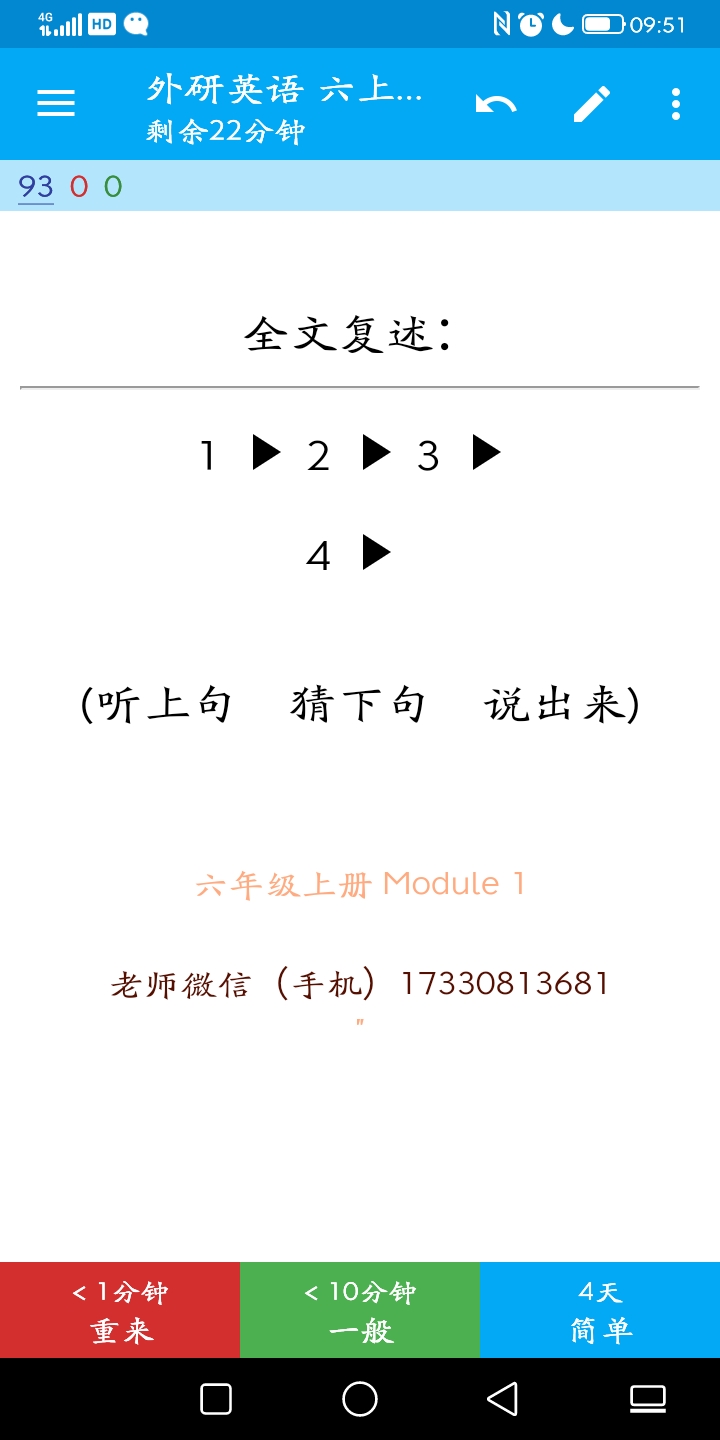Rate the card as 简单
The width and height of the screenshot is (720, 1440).
pos(600,1310)
